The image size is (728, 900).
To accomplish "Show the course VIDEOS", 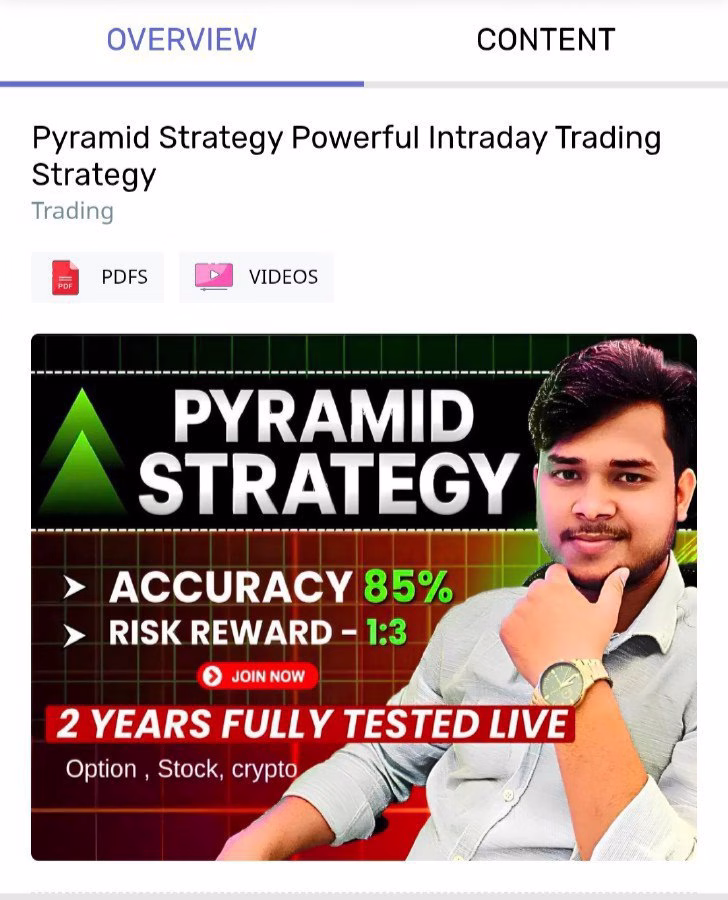I will 256,277.
